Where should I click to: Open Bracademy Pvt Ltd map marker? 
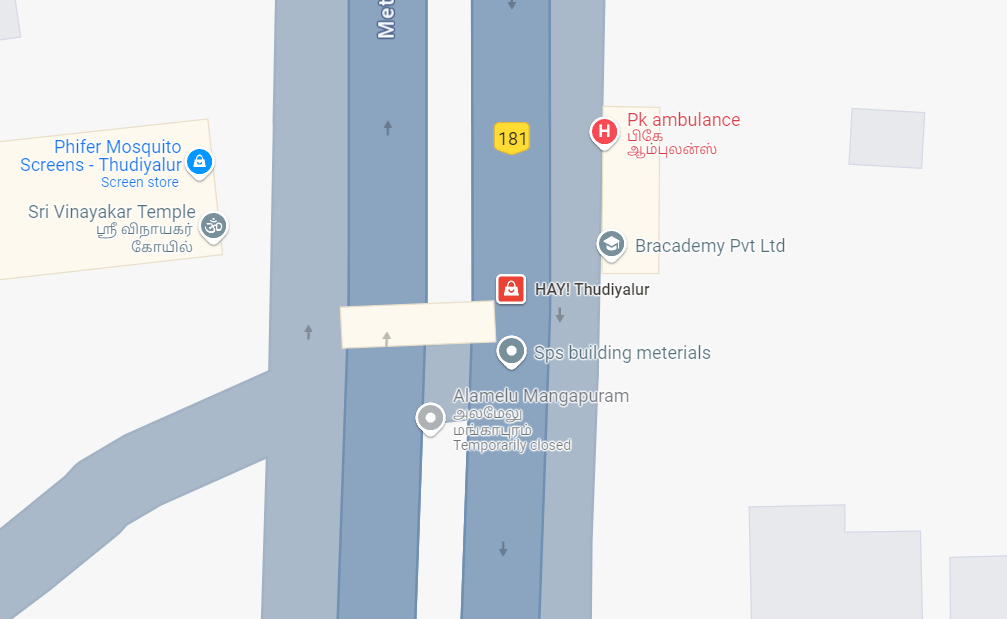611,244
